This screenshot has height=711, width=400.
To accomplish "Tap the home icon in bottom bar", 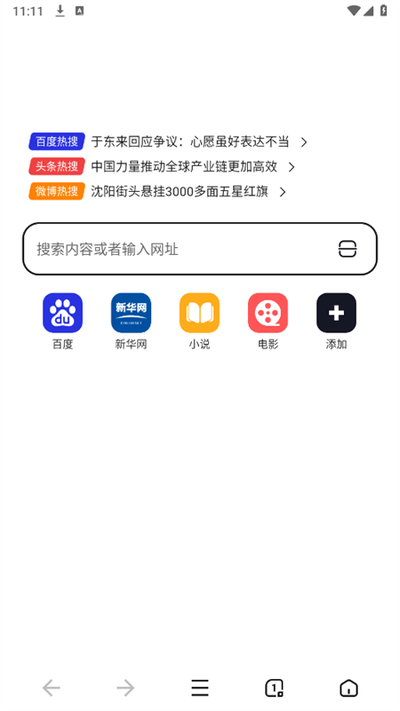I will 349,688.
